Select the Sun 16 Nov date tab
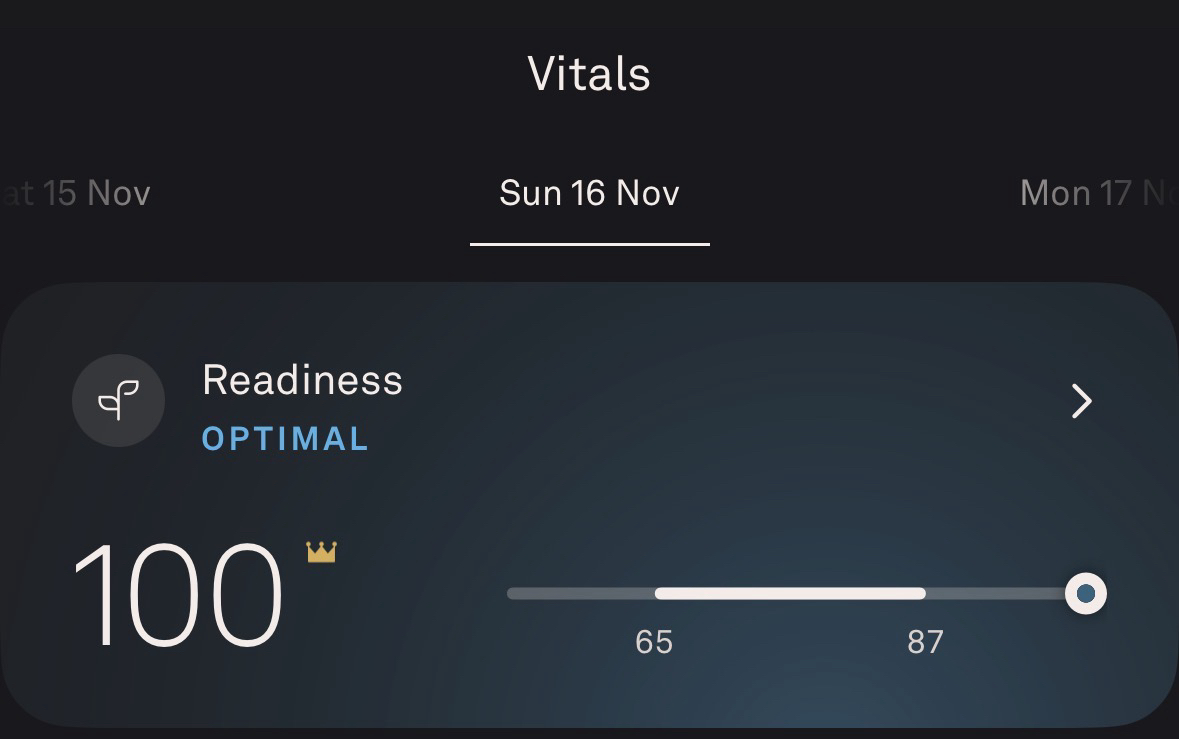Image resolution: width=1179 pixels, height=739 pixels. coord(589,193)
